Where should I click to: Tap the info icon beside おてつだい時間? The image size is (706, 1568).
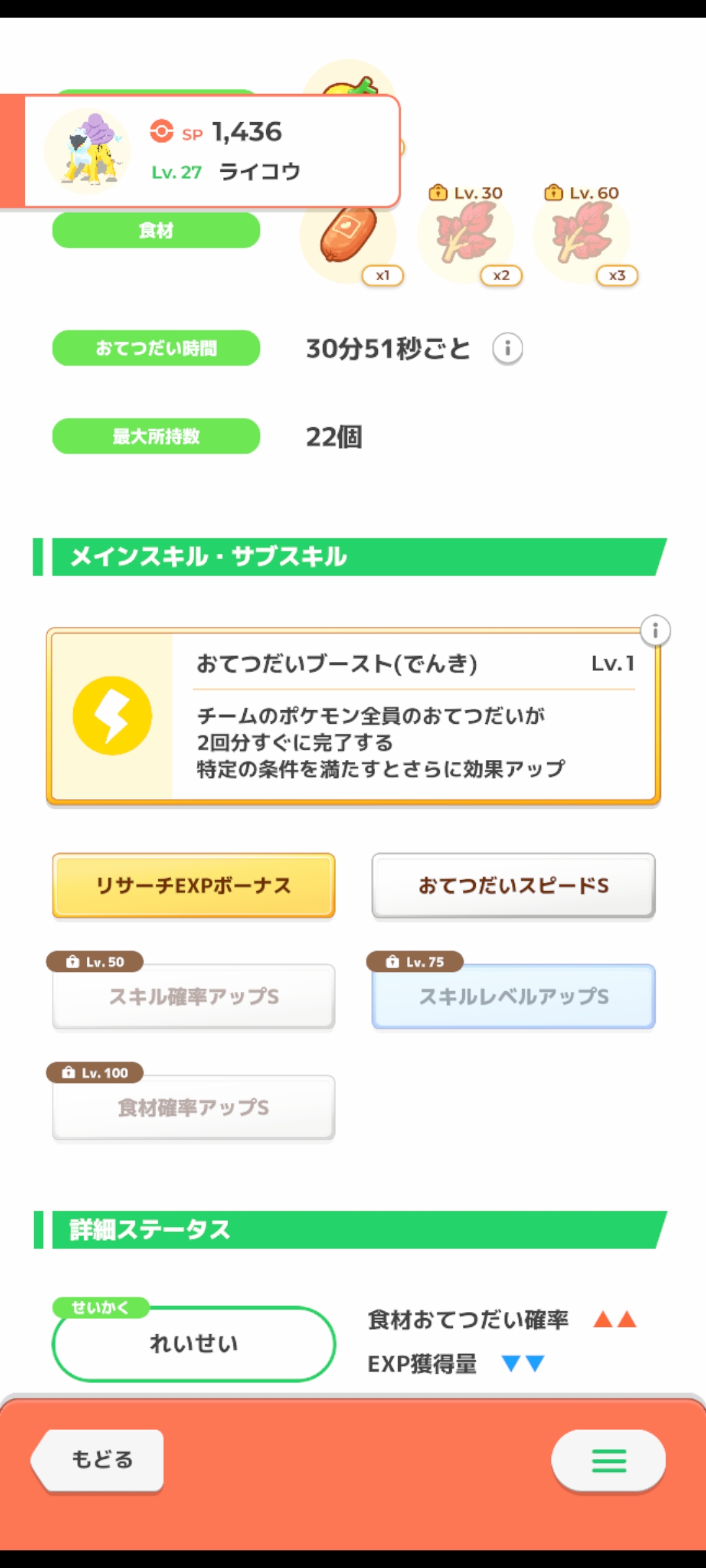[507, 348]
